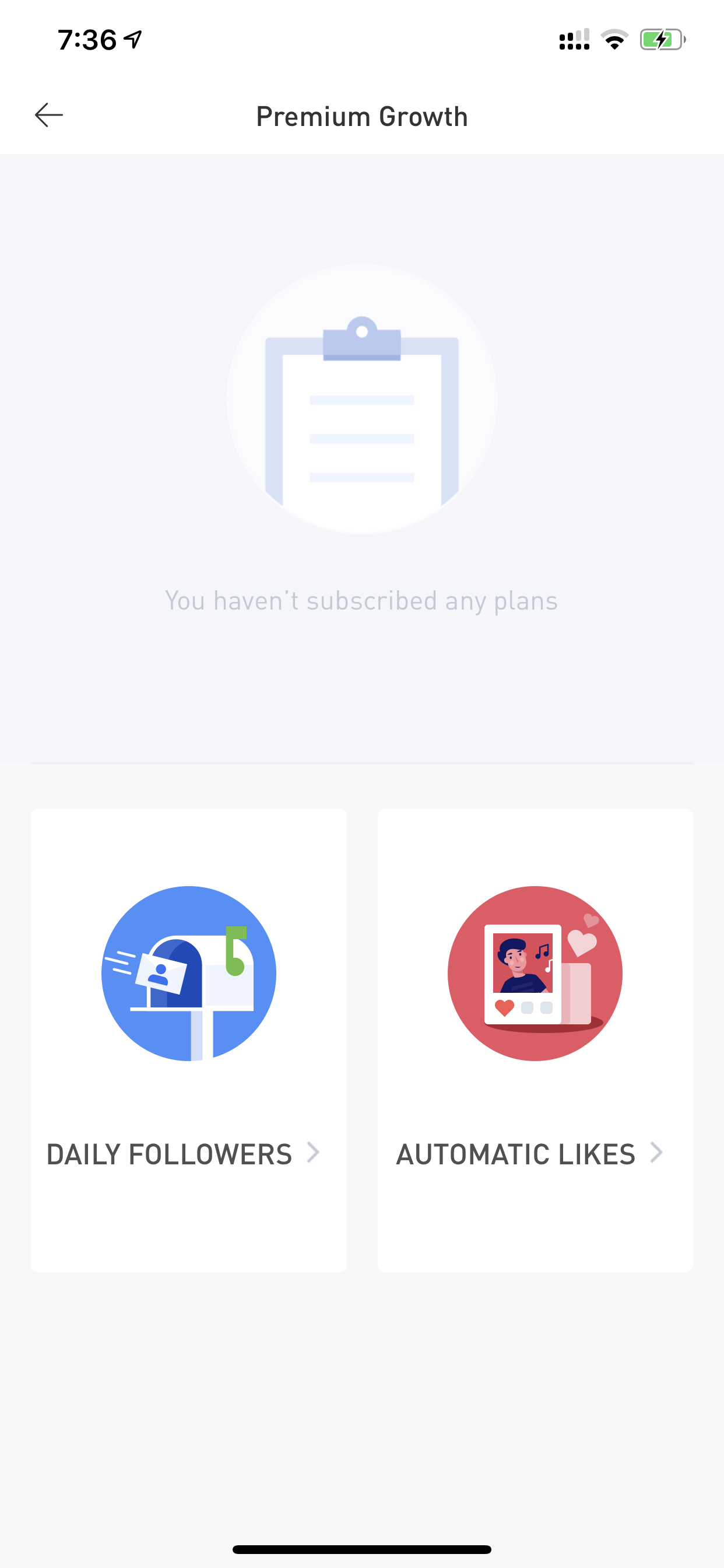Go back from Premium Growth
This screenshot has width=724, height=1568.
(x=48, y=115)
